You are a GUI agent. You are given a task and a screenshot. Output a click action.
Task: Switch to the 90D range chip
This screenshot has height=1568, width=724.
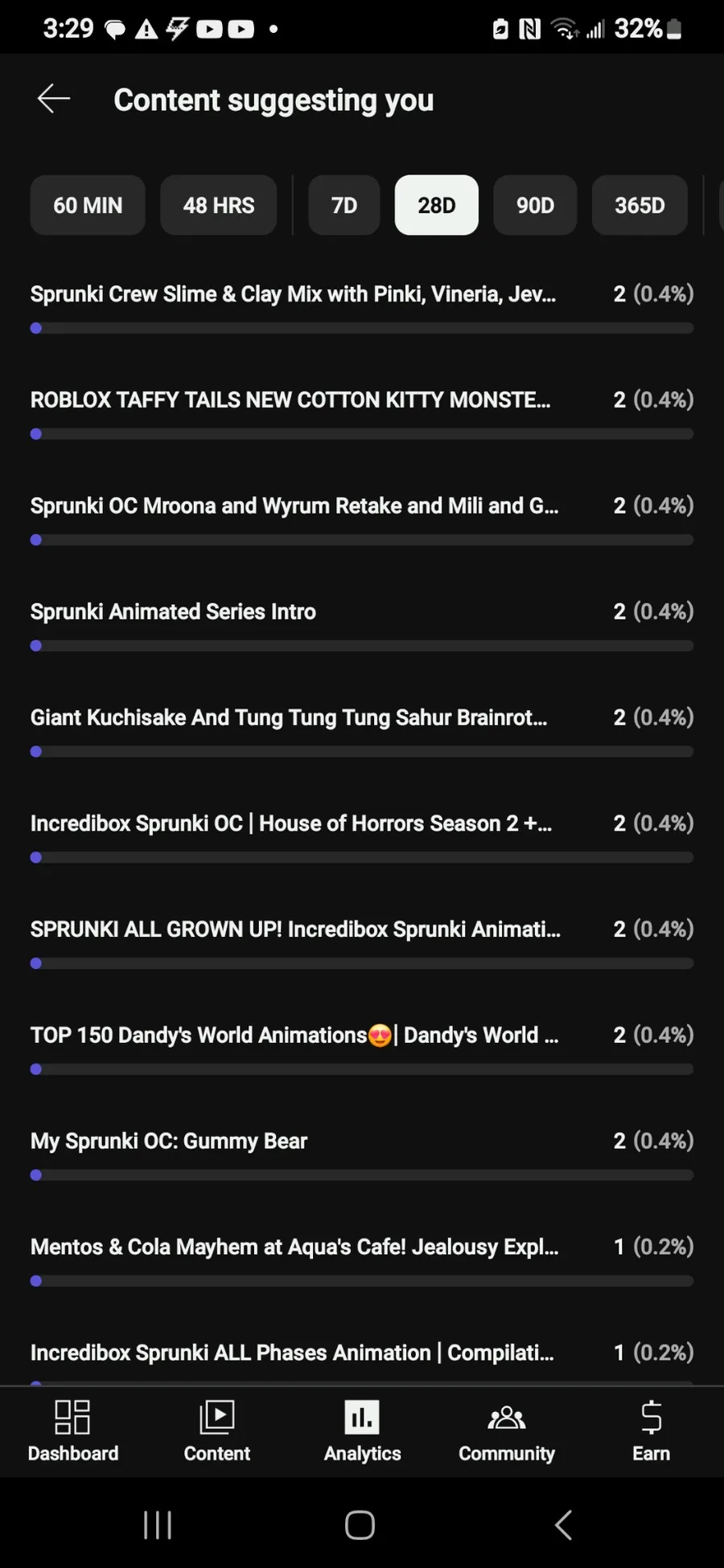coord(535,205)
